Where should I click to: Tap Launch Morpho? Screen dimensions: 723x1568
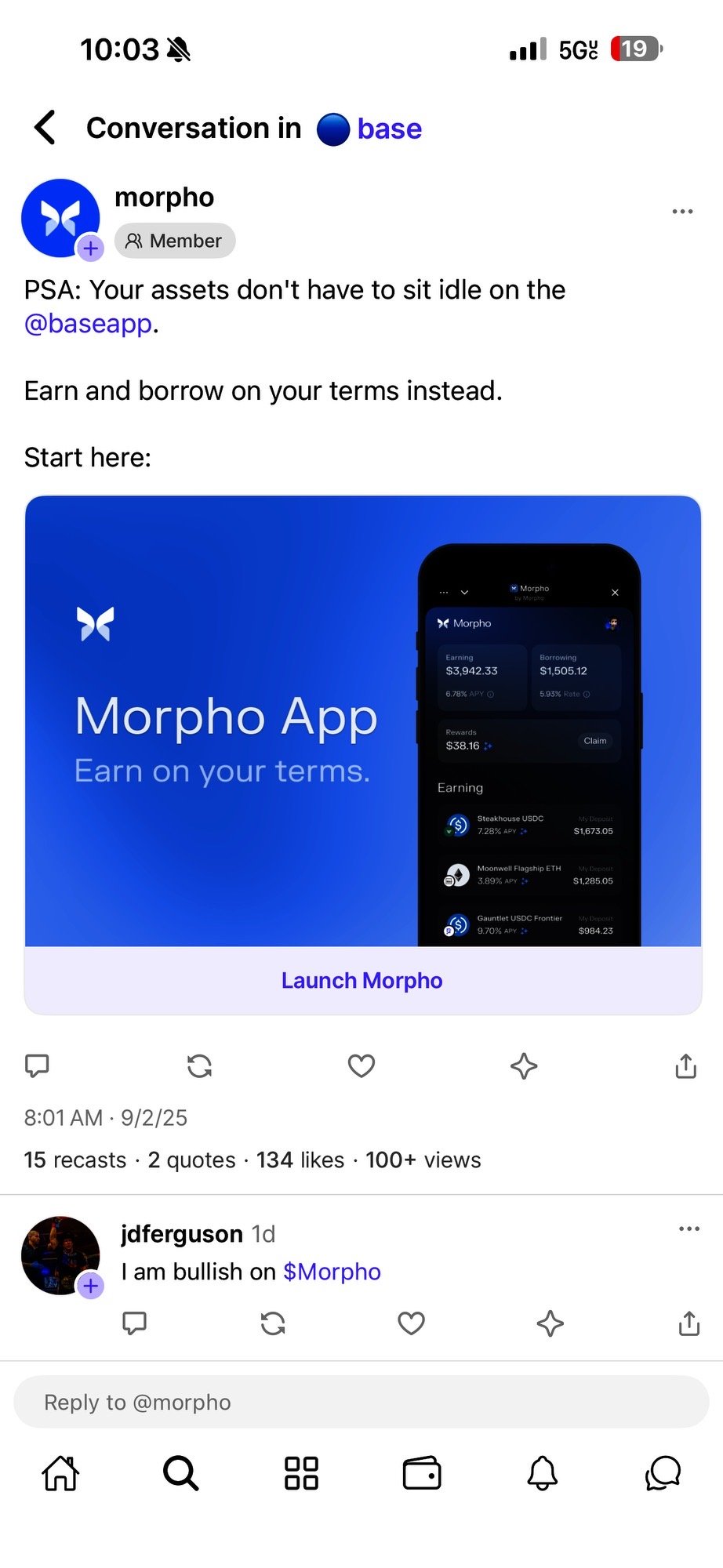tap(362, 981)
